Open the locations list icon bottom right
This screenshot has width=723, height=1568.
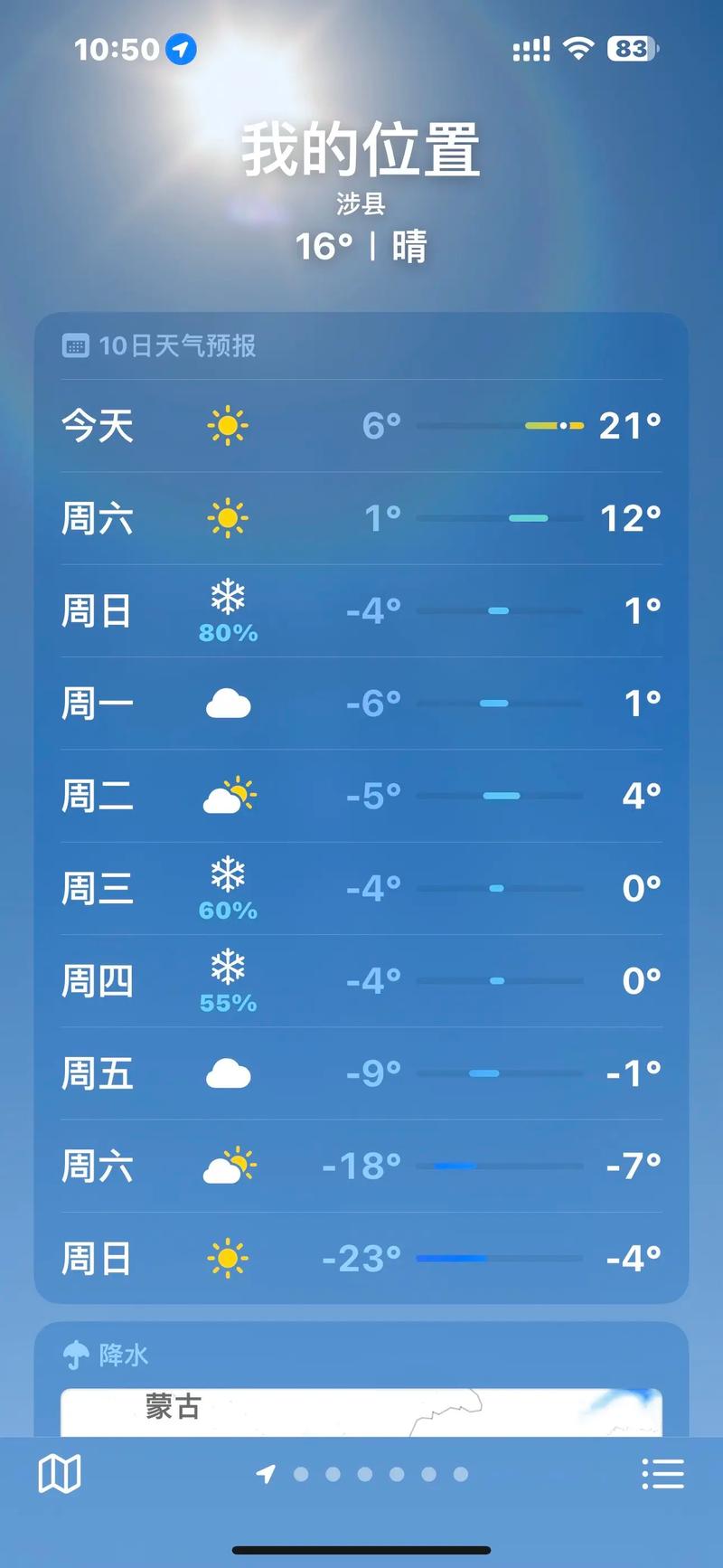pyautogui.click(x=663, y=1472)
